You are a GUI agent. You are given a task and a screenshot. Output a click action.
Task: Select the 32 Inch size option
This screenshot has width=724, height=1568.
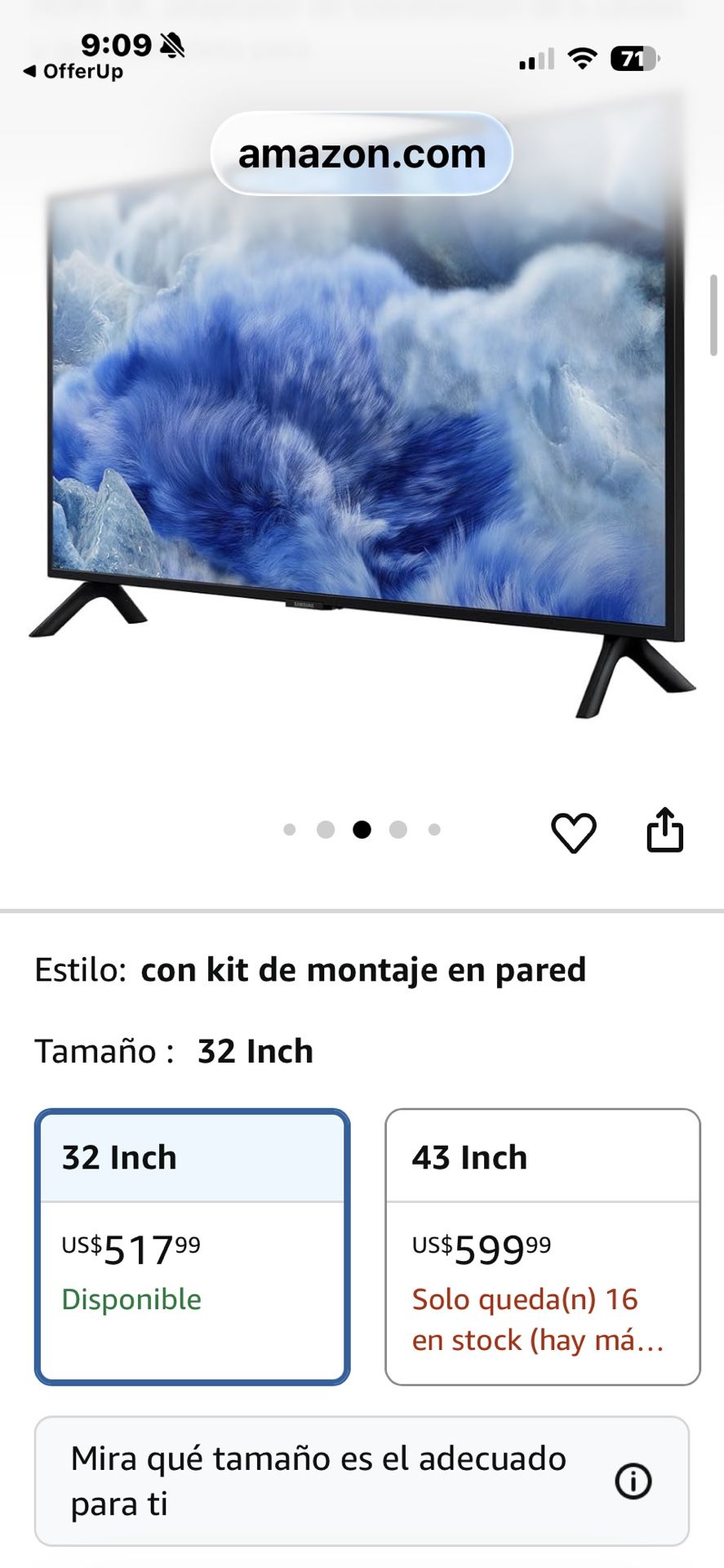(193, 1245)
